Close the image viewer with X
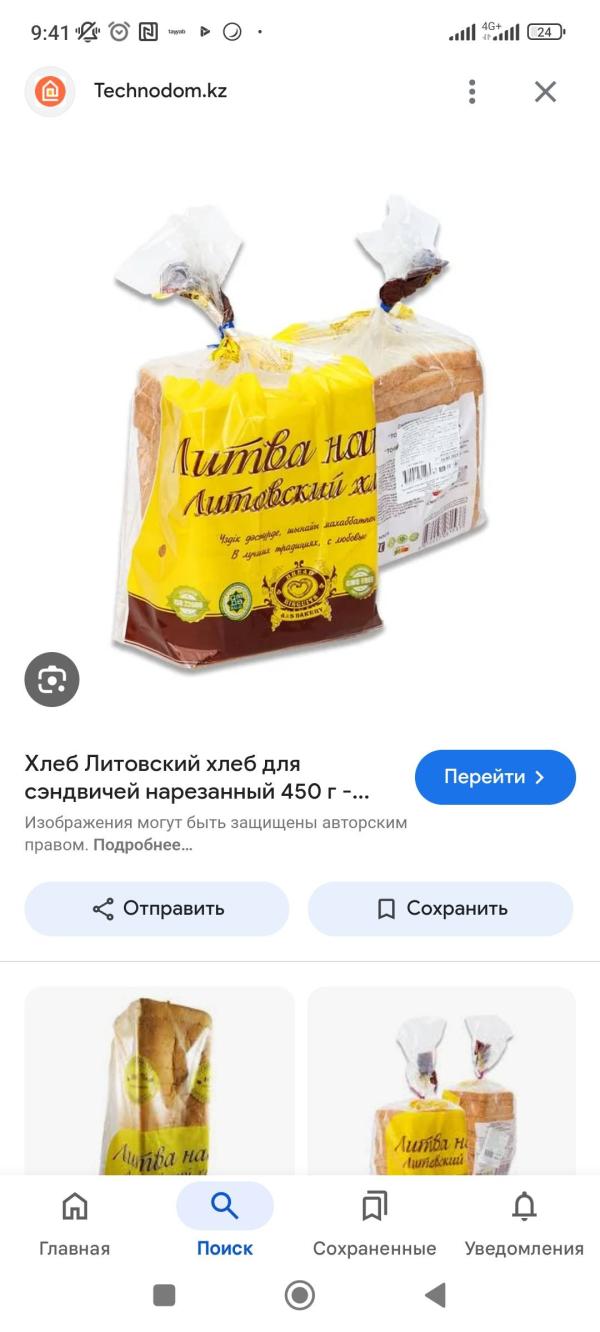Screen dimensions: 600x1332 pyautogui.click(x=545, y=92)
